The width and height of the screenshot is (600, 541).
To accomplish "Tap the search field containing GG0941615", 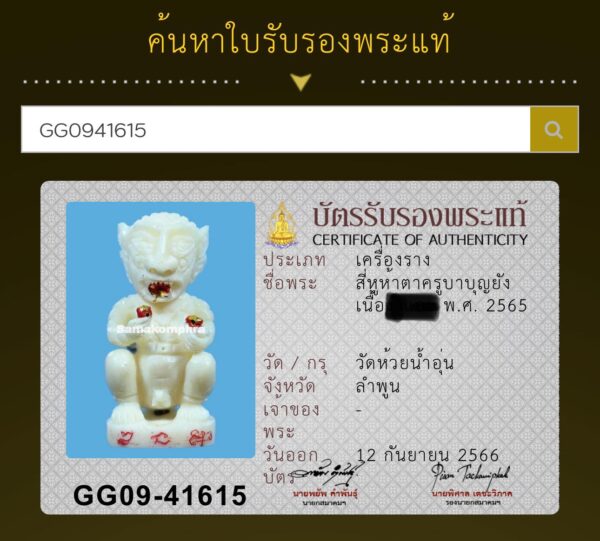I will point(275,130).
